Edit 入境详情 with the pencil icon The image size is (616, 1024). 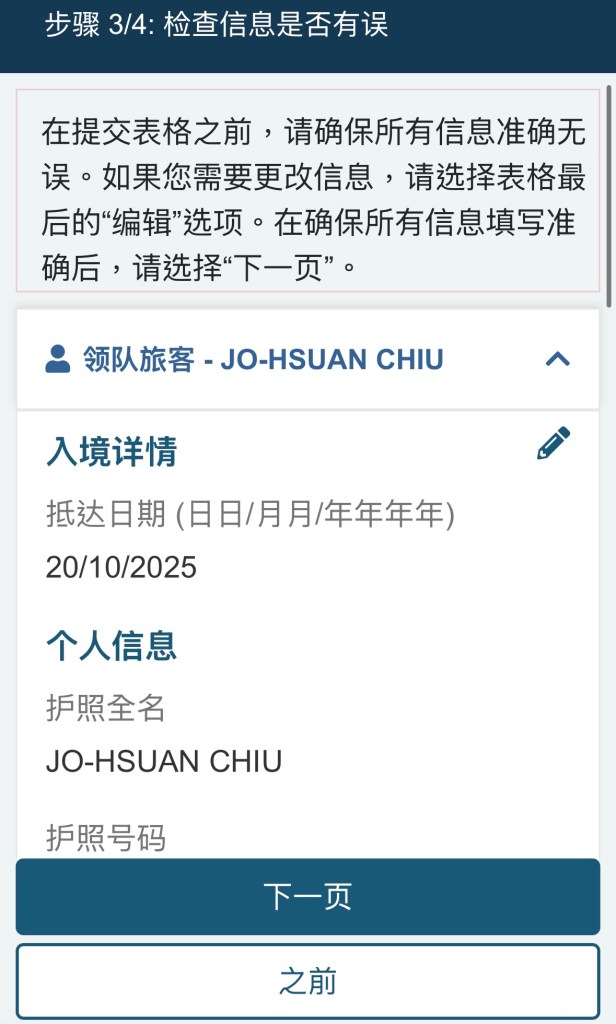553,443
